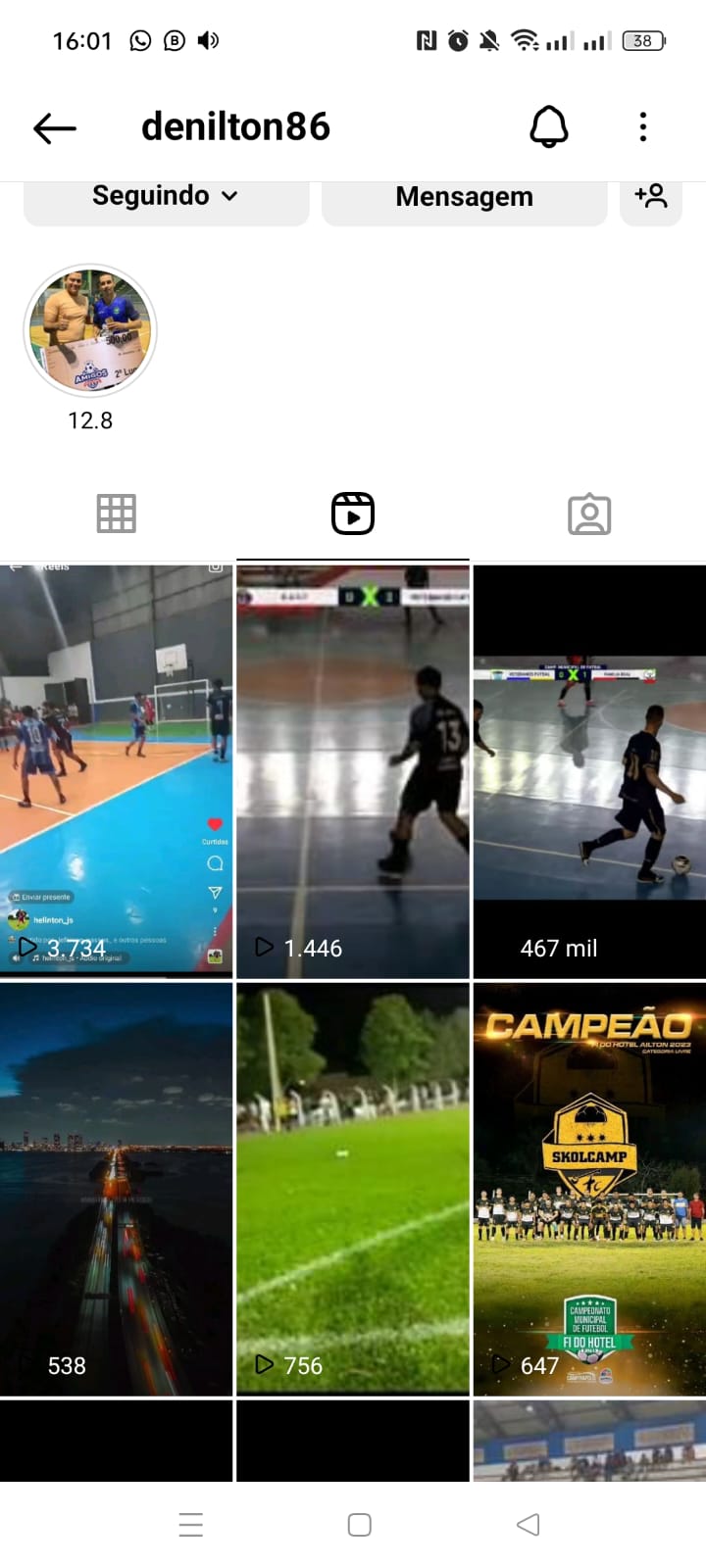Play the grass field reel with 756 views
706x1568 pixels.
[x=353, y=1189]
